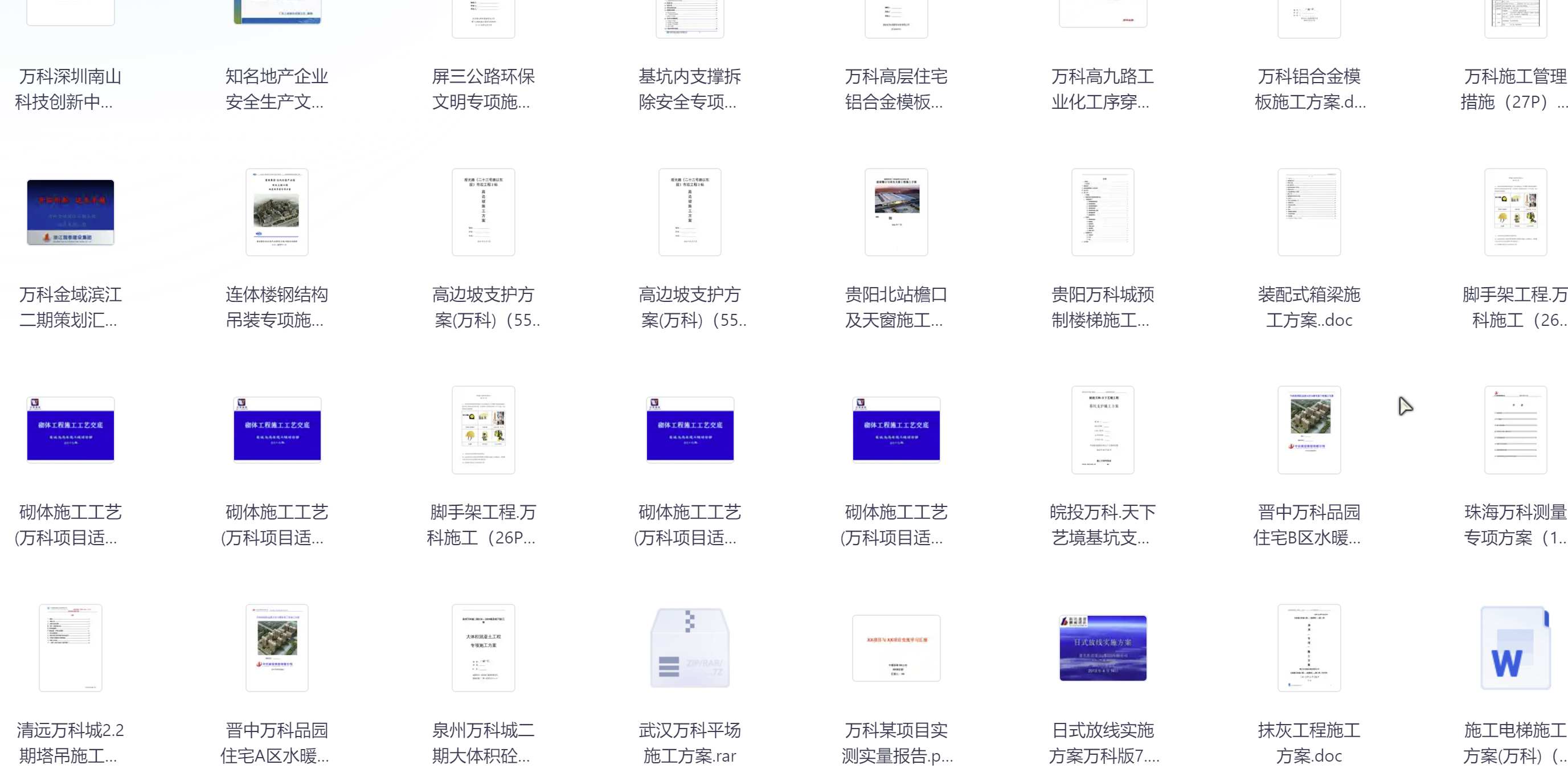
Task: Open 万科金域滨江二期策划汇 file
Action: click(70, 212)
